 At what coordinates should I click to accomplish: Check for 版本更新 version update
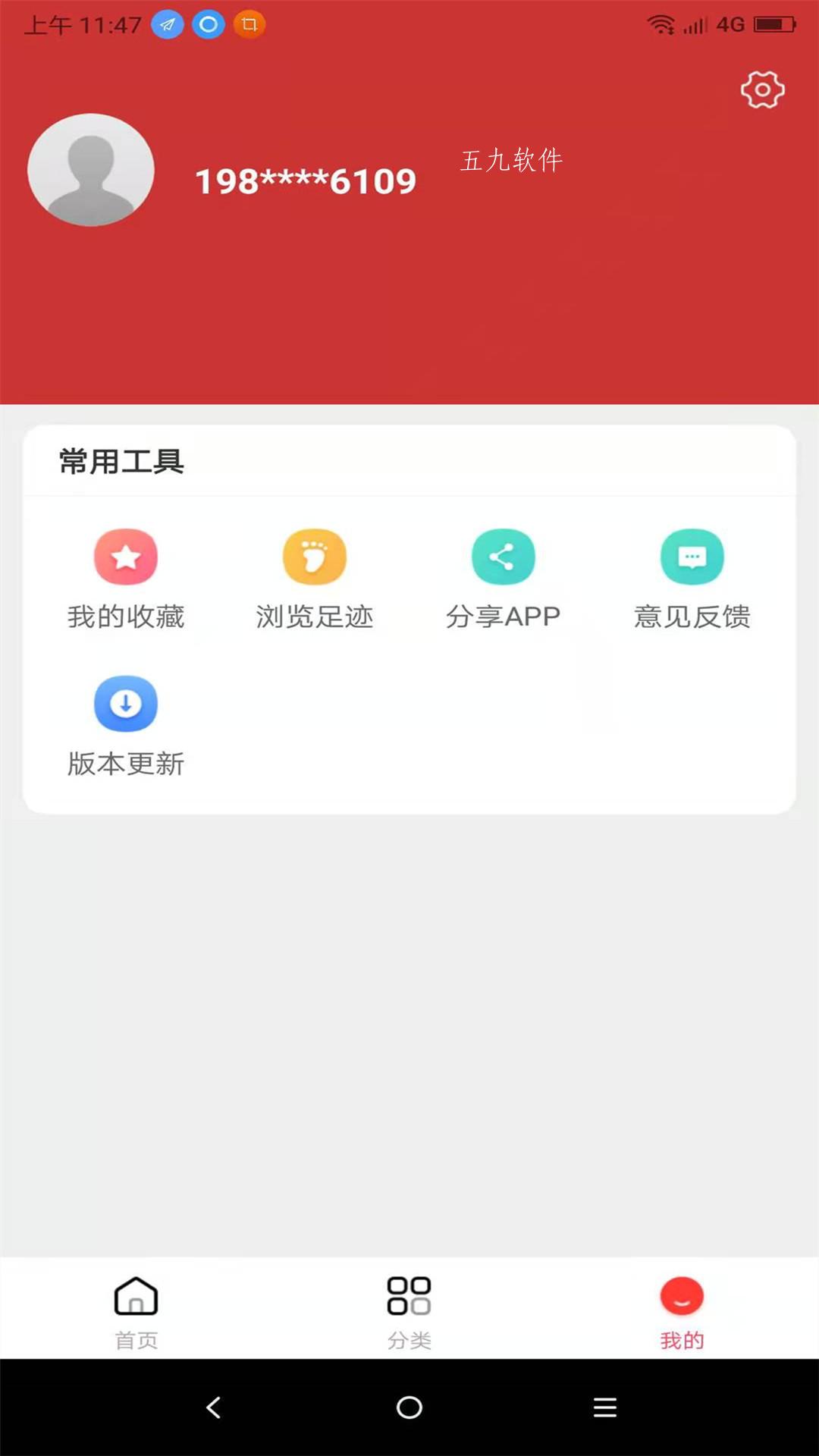click(x=126, y=726)
